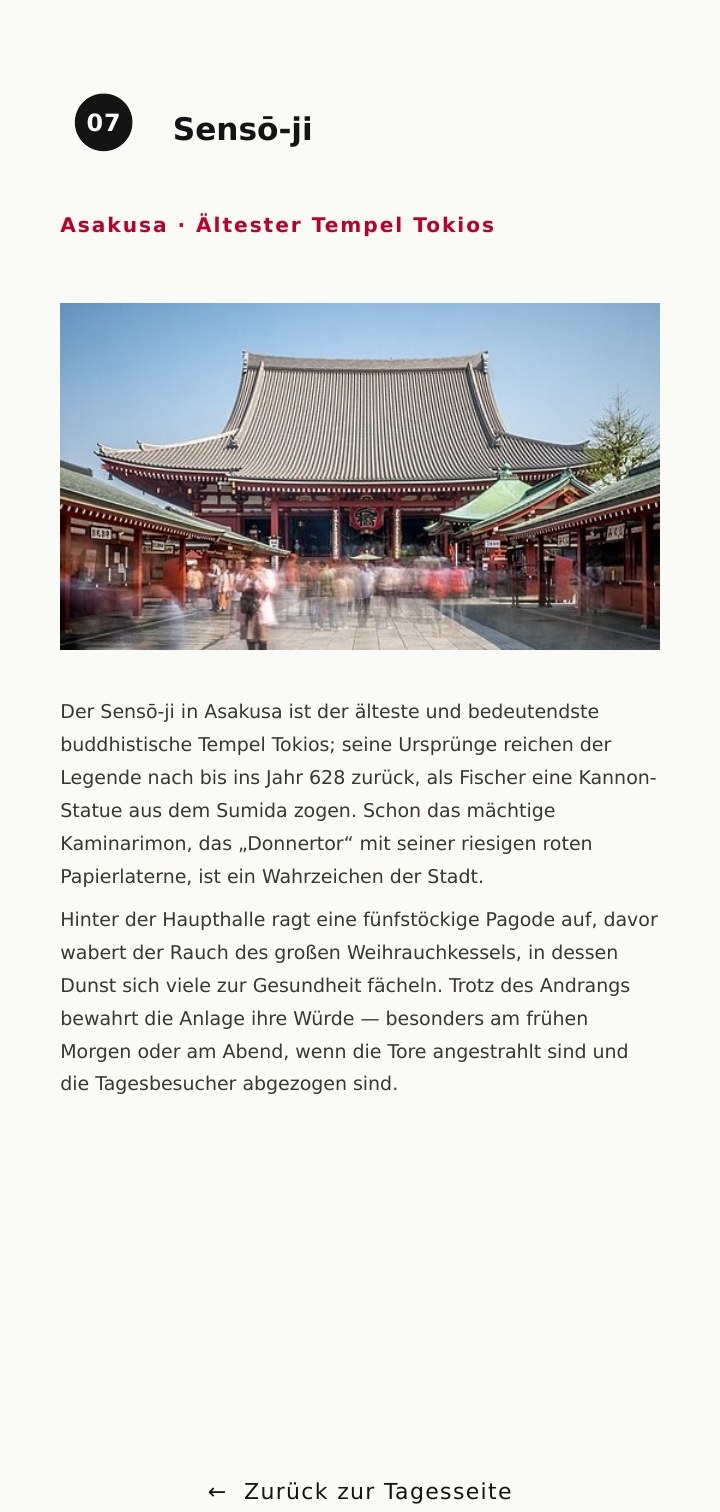Go back via "Zurück zur Tagesseite"

360,1491
